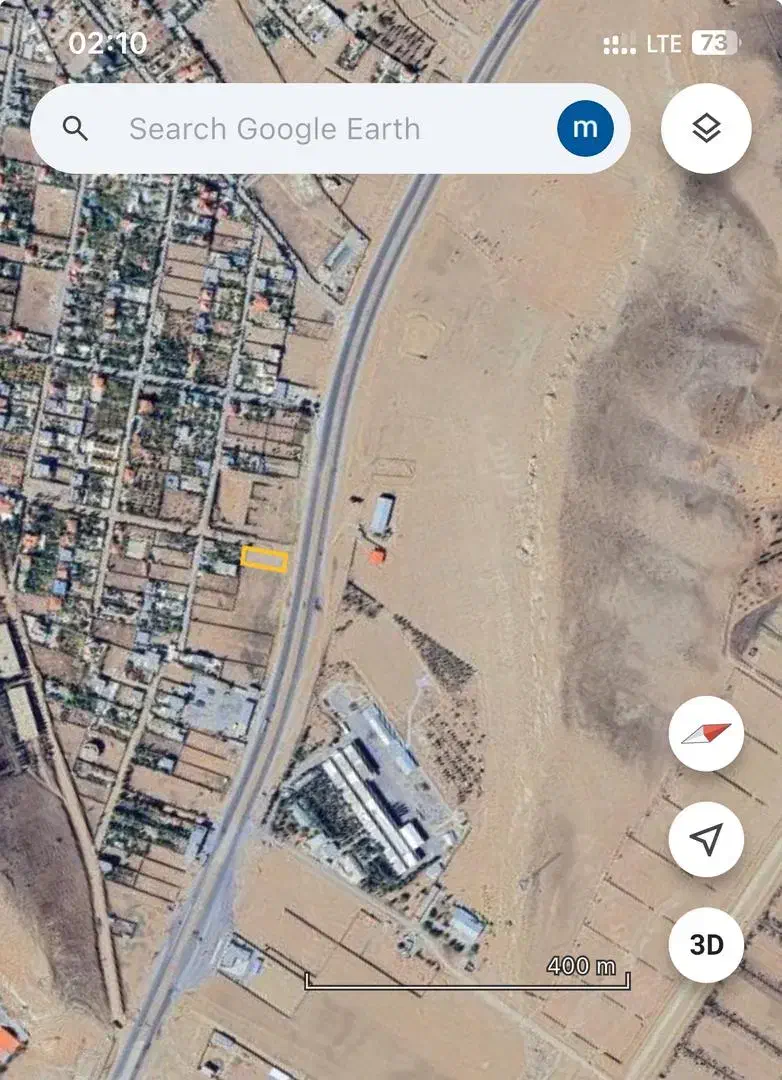Open the account profile avatar
This screenshot has height=1080, width=782.
pyautogui.click(x=585, y=129)
